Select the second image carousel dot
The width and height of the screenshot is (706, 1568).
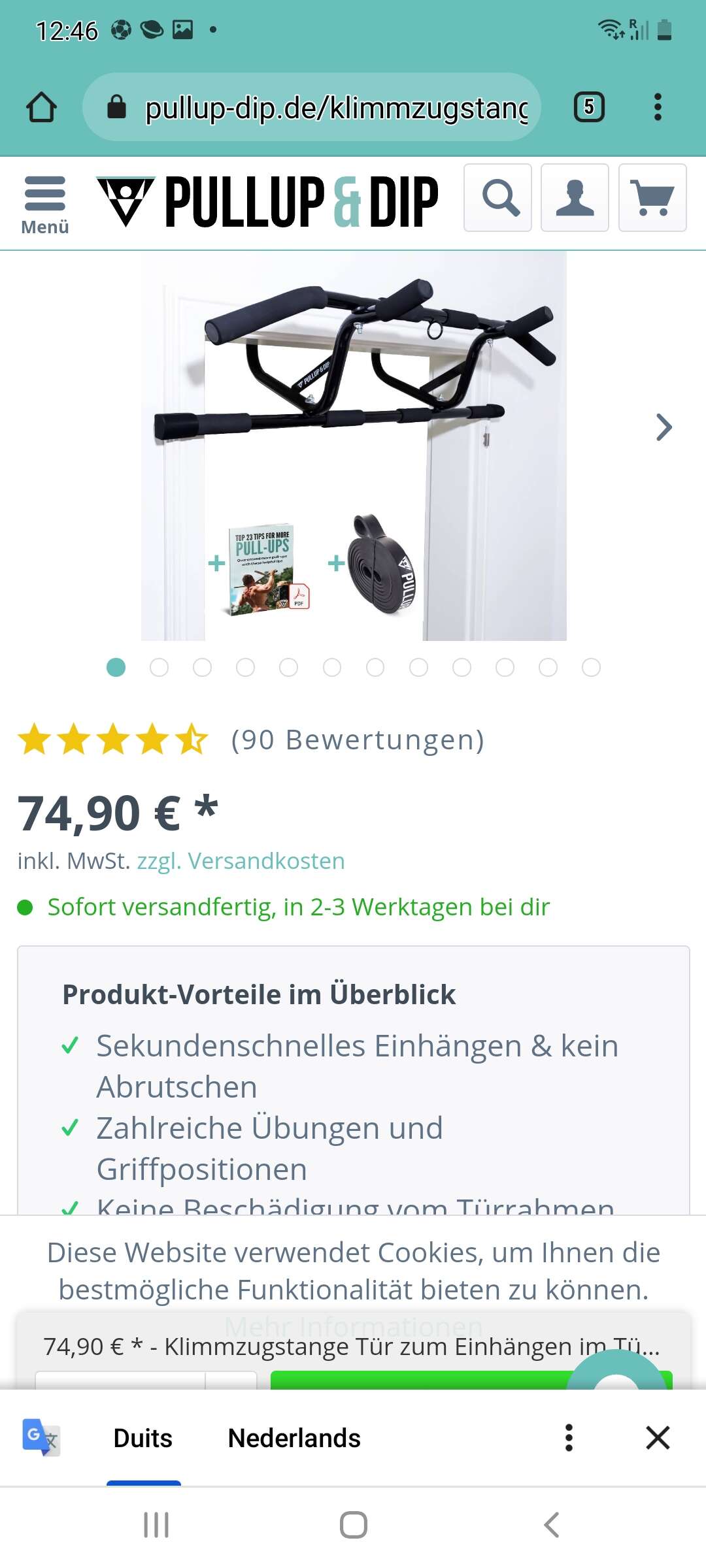coord(159,667)
